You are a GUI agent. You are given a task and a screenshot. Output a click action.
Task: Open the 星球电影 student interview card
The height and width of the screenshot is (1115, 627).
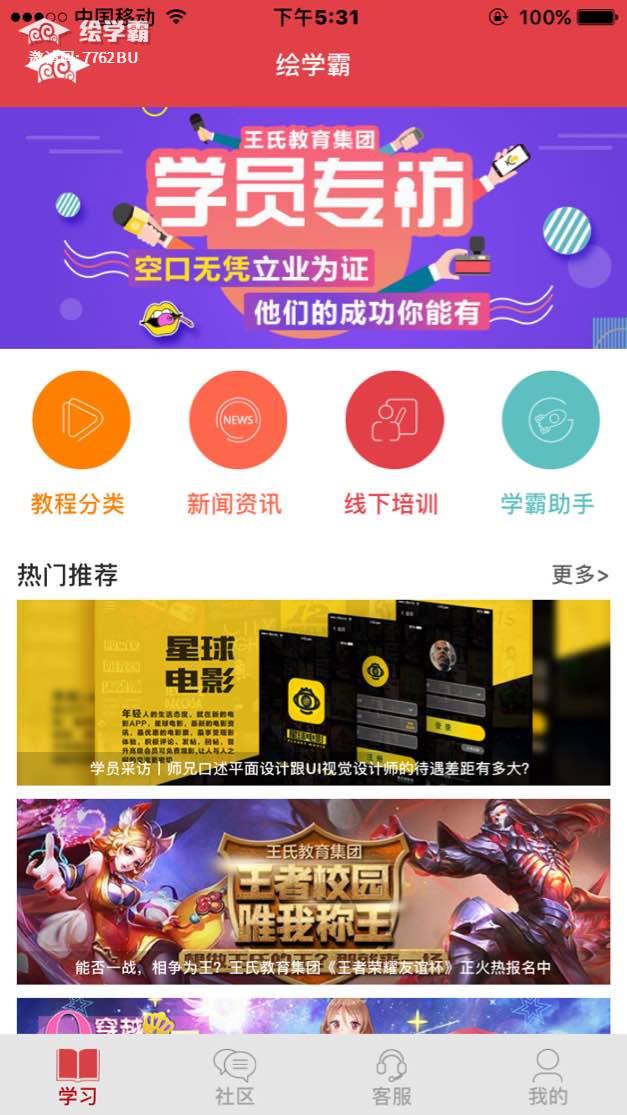[313, 692]
